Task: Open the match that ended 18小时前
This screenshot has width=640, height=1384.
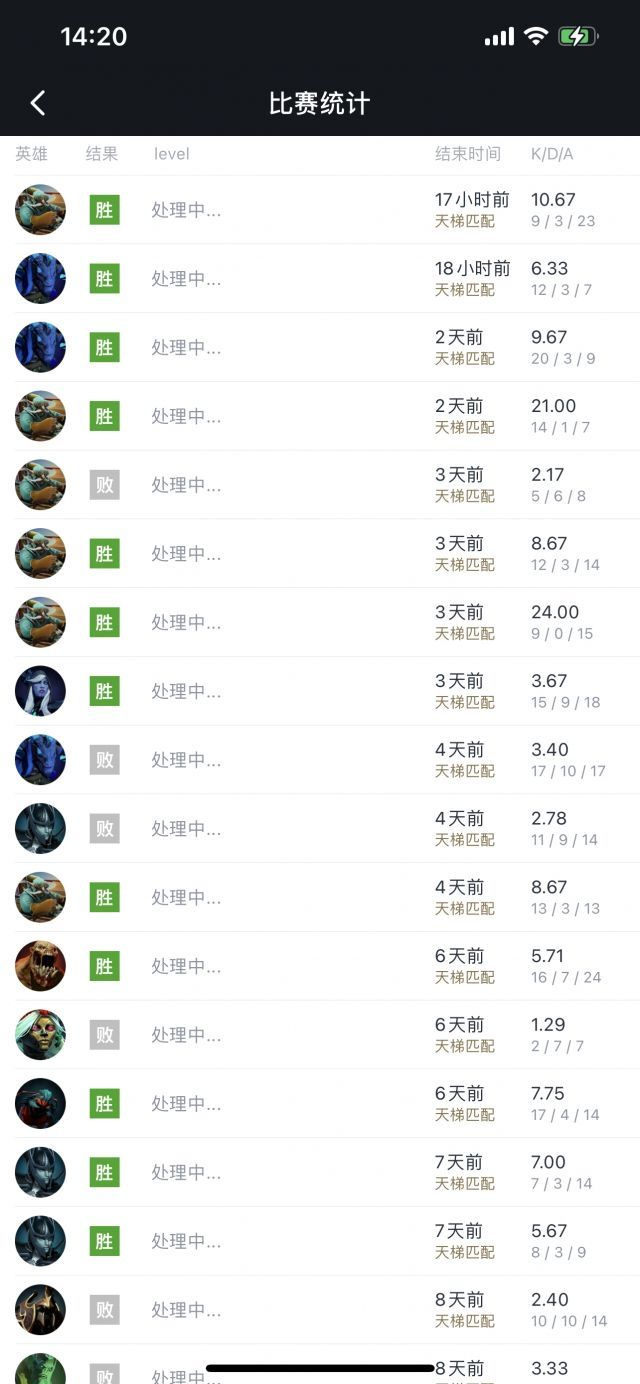Action: click(x=320, y=279)
